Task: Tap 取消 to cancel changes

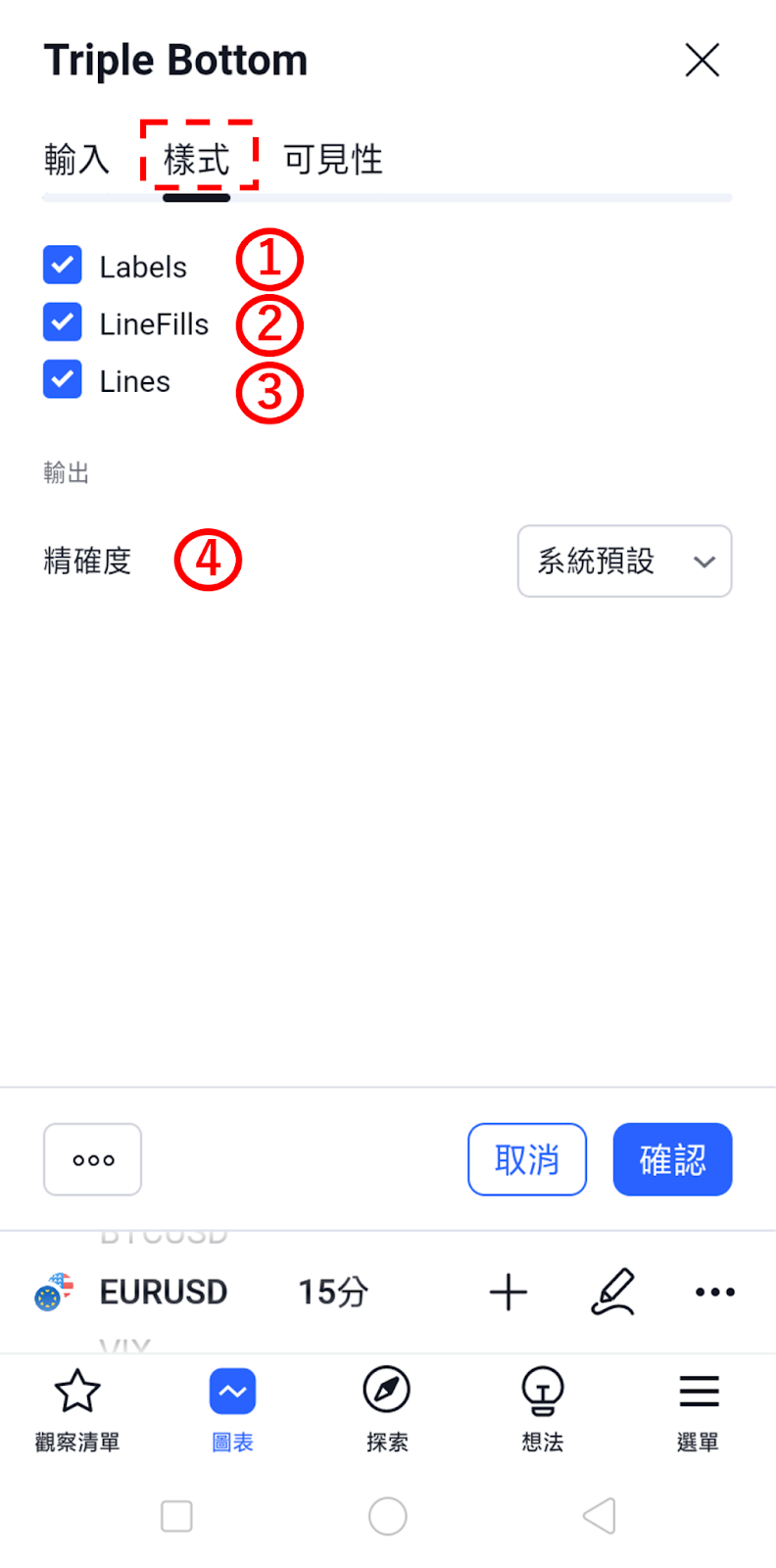Action: pos(527,1159)
